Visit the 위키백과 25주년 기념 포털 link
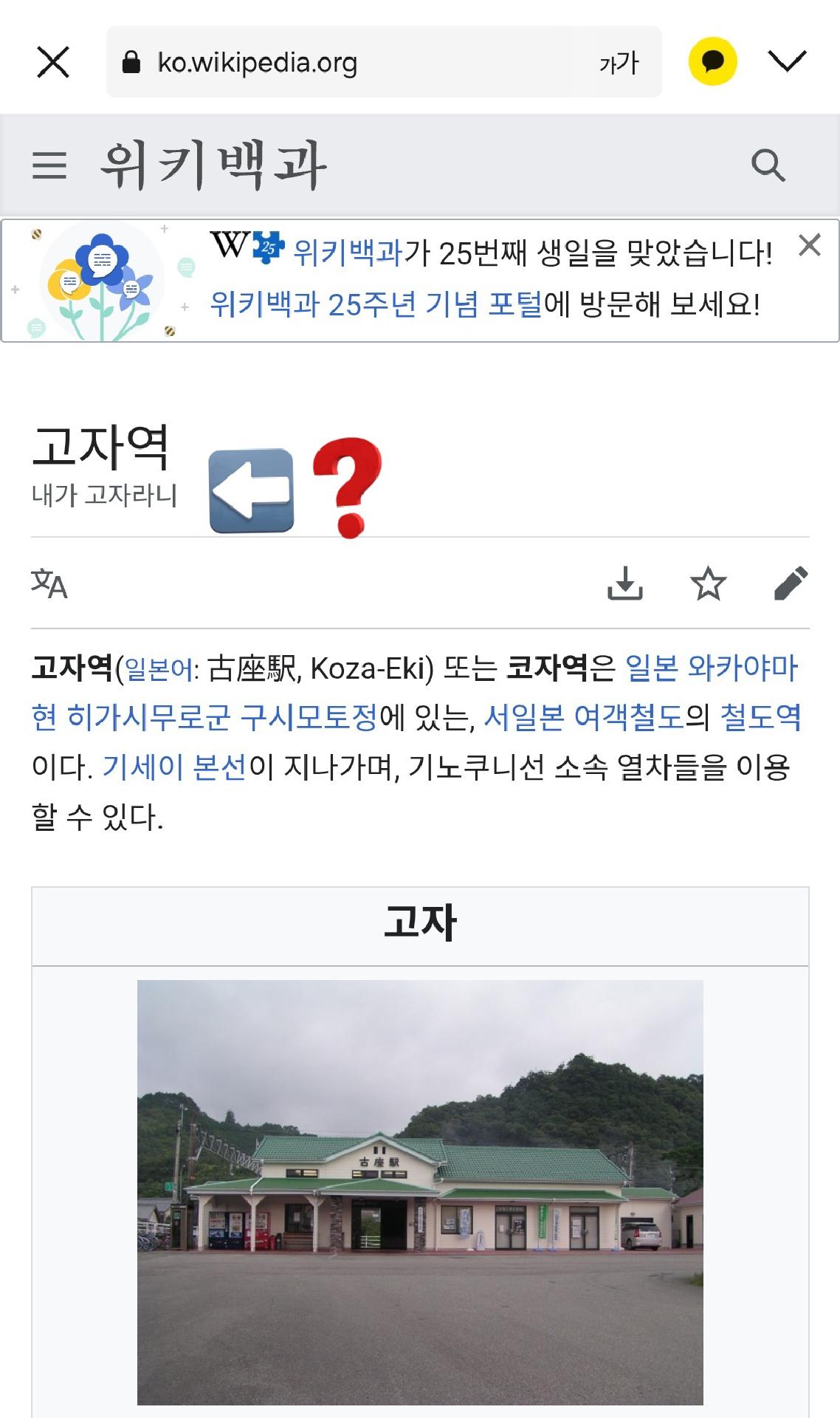 [x=376, y=304]
